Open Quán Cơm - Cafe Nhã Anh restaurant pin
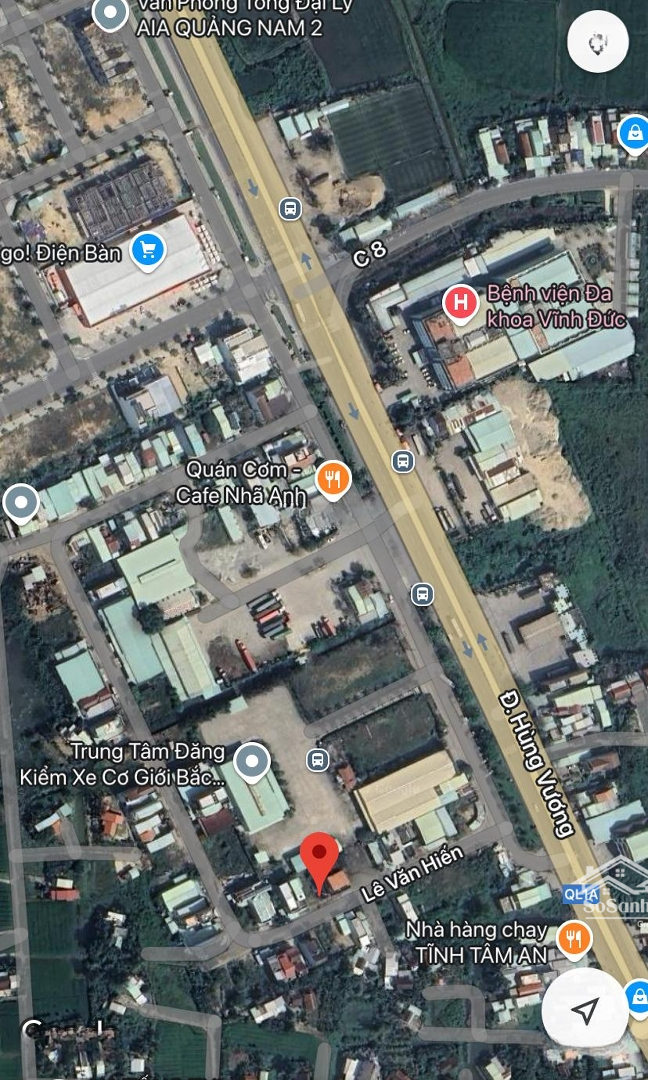The height and width of the screenshot is (1080, 648). coord(332,481)
